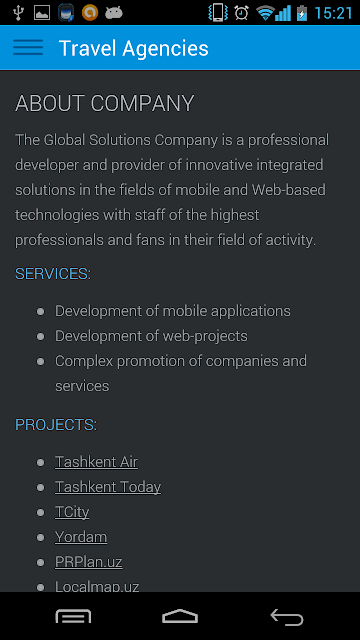Go back using the system back button
This screenshot has width=360, height=640.
[x=287, y=617]
